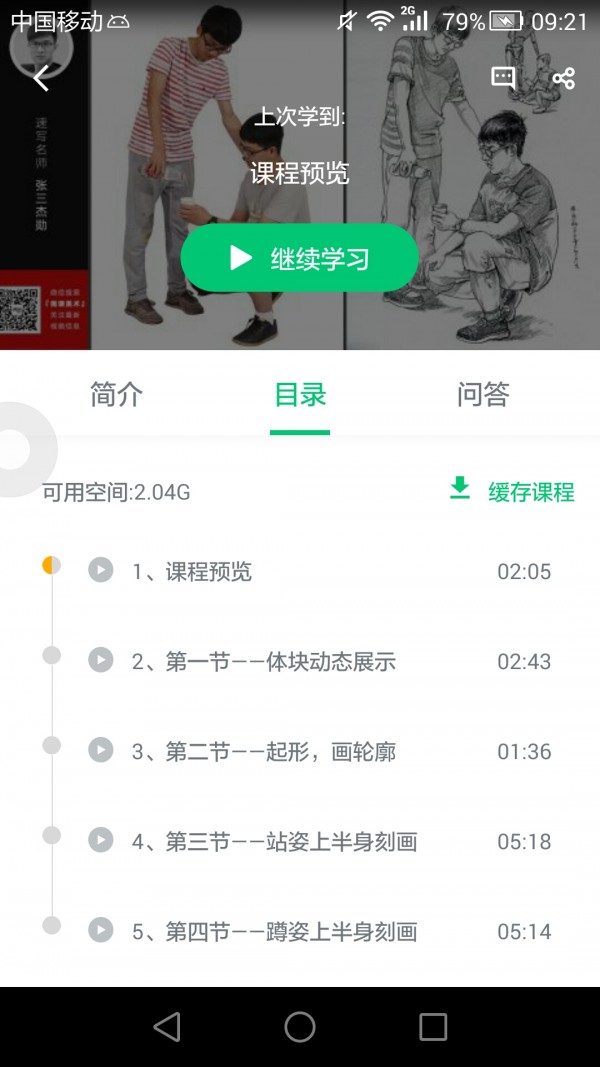
Task: Select lesson 5、第四节——蹲姿上半身刻画
Action: point(274,932)
